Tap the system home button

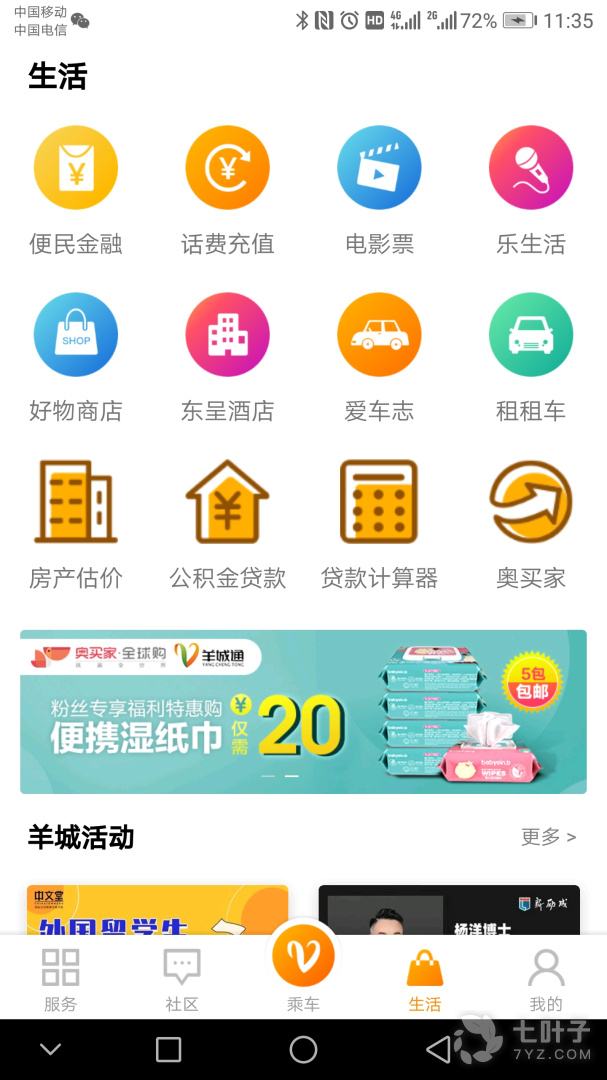[303, 1049]
